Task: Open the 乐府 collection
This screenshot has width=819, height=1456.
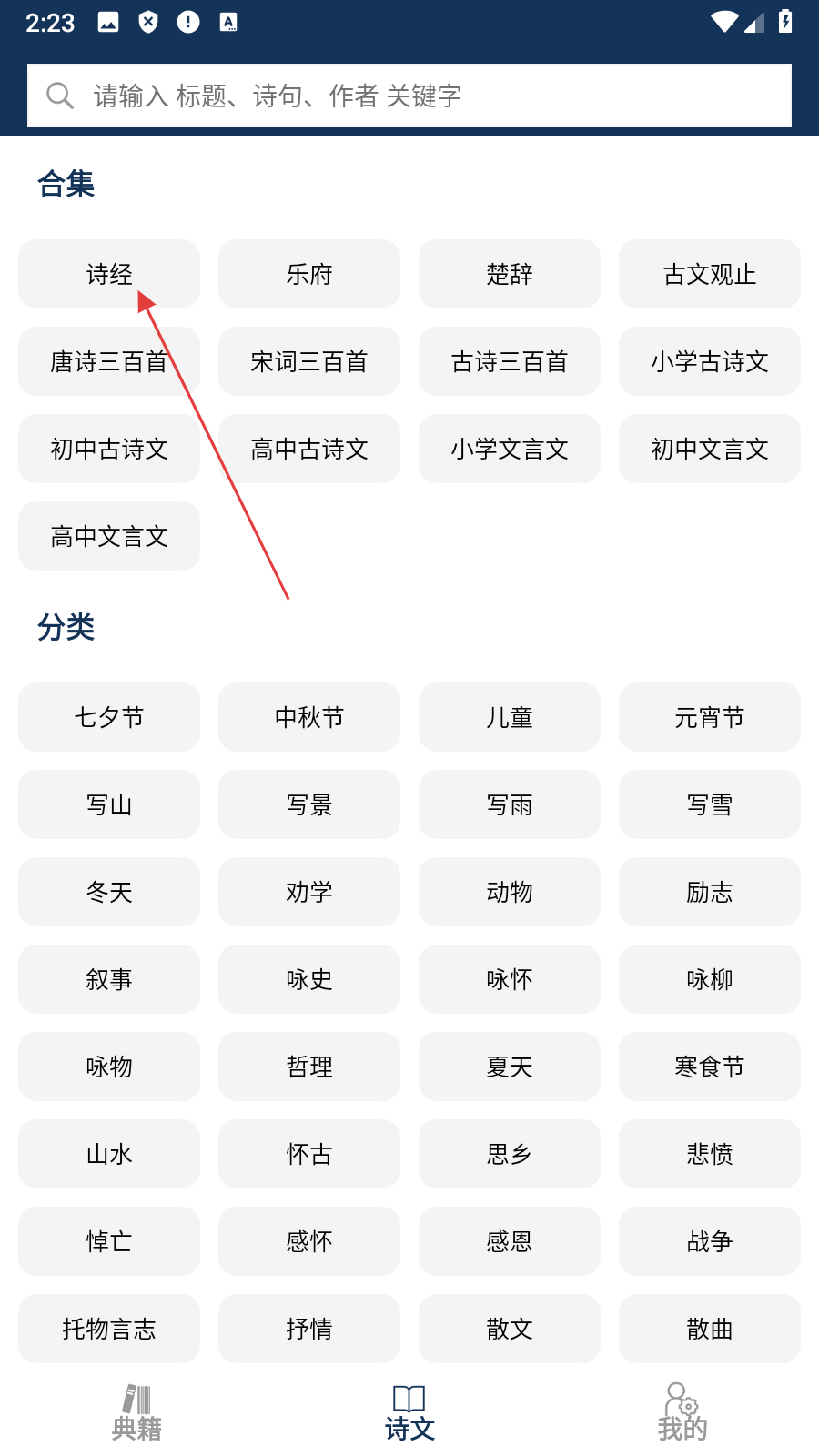Action: (309, 274)
